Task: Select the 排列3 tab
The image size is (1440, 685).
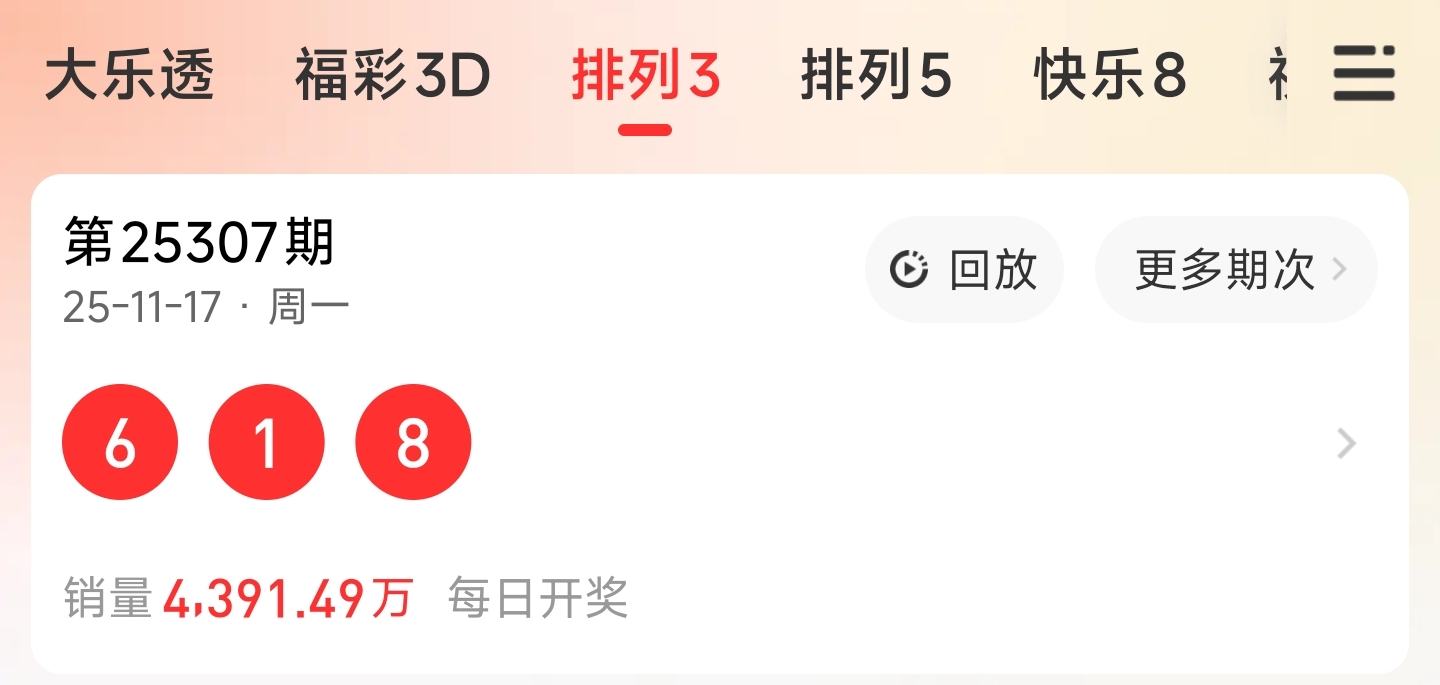Action: click(x=646, y=76)
